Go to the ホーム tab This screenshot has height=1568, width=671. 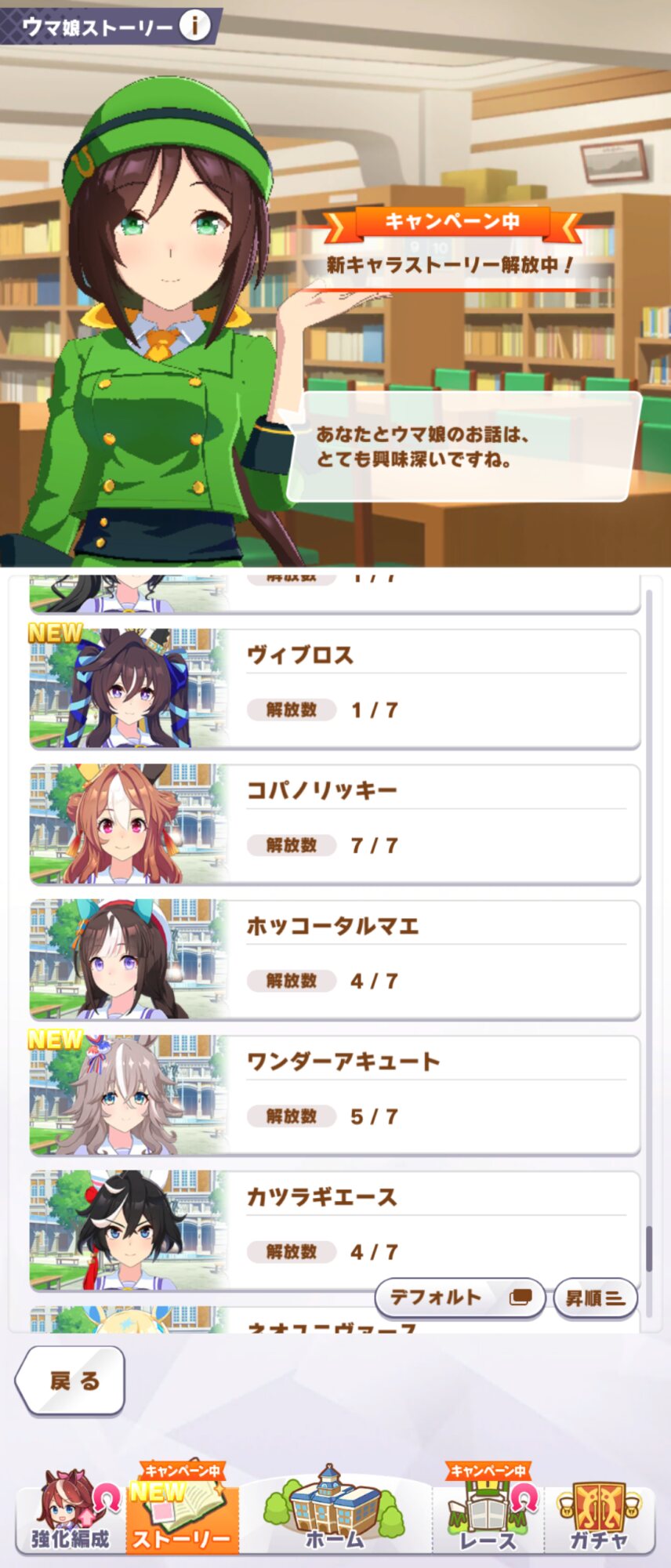point(335,1512)
